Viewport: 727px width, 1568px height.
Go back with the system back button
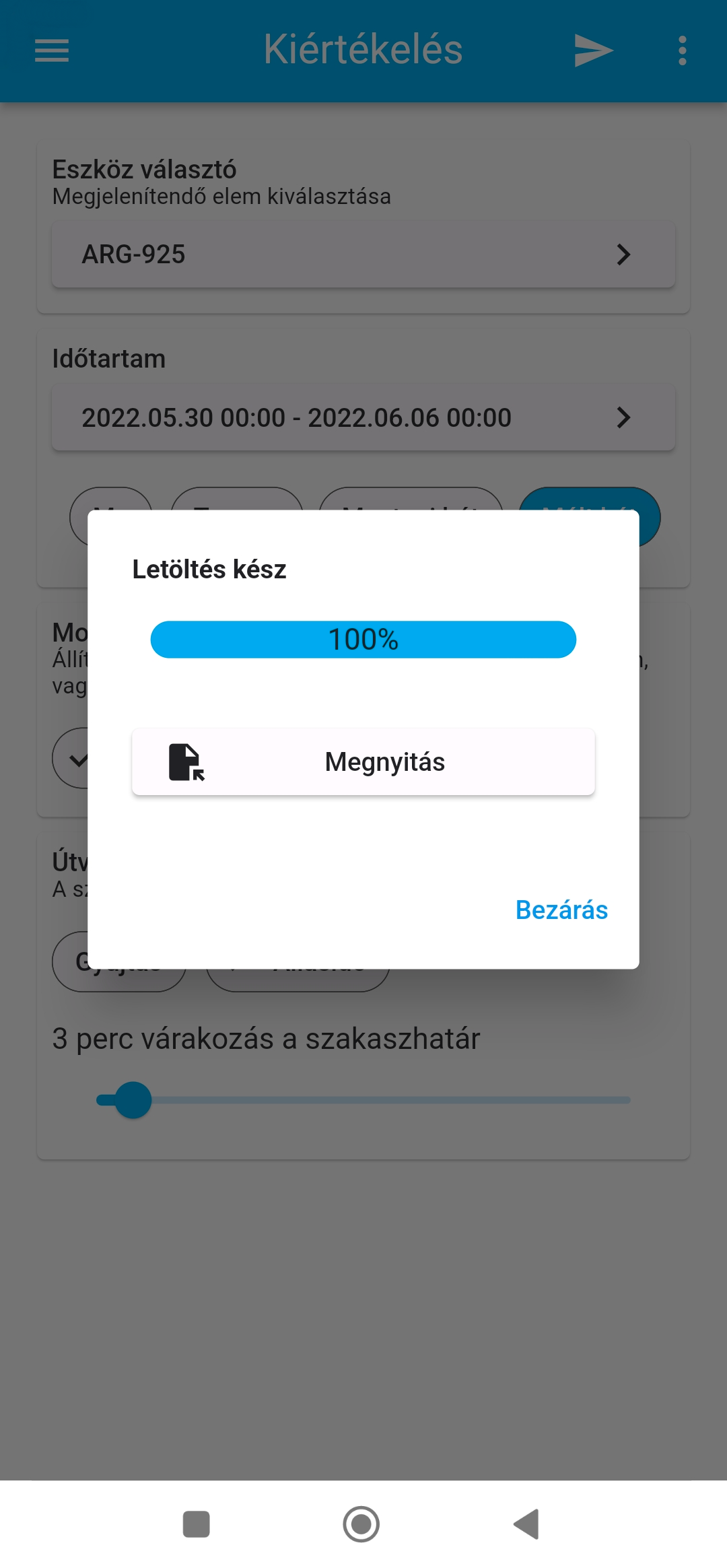(526, 1524)
